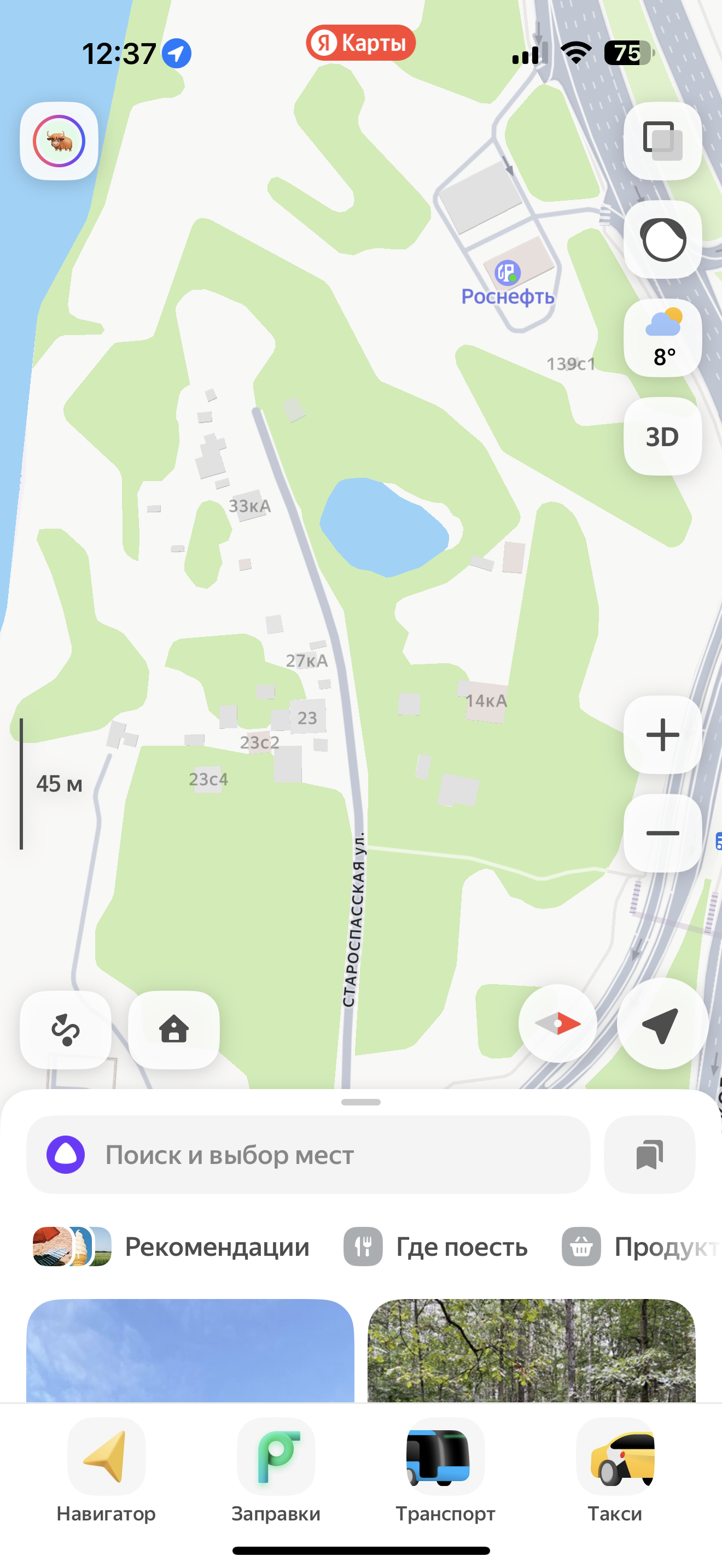
Task: Open the map layers button
Action: point(662,141)
